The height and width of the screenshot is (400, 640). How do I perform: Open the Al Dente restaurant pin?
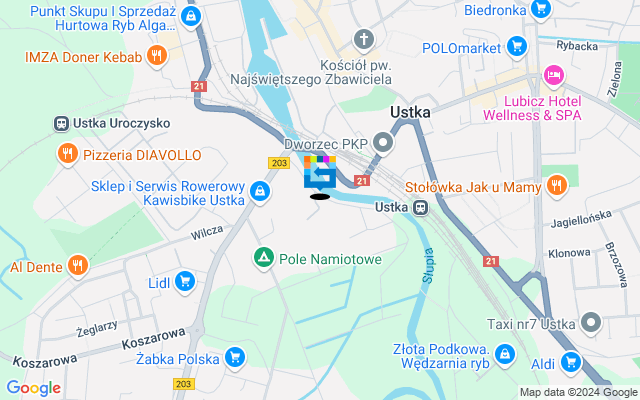tap(78, 266)
